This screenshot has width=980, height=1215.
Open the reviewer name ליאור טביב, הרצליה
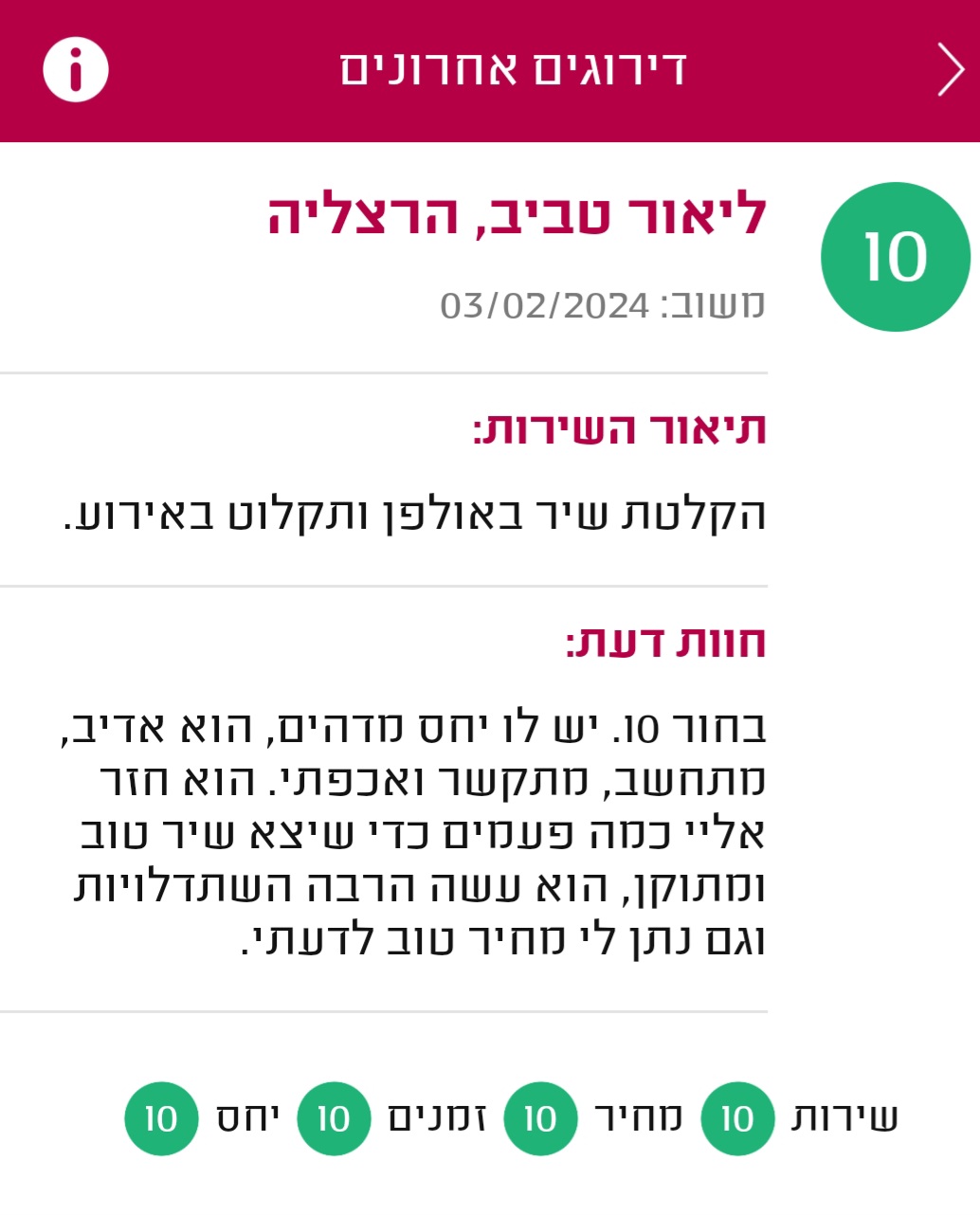[x=517, y=215]
